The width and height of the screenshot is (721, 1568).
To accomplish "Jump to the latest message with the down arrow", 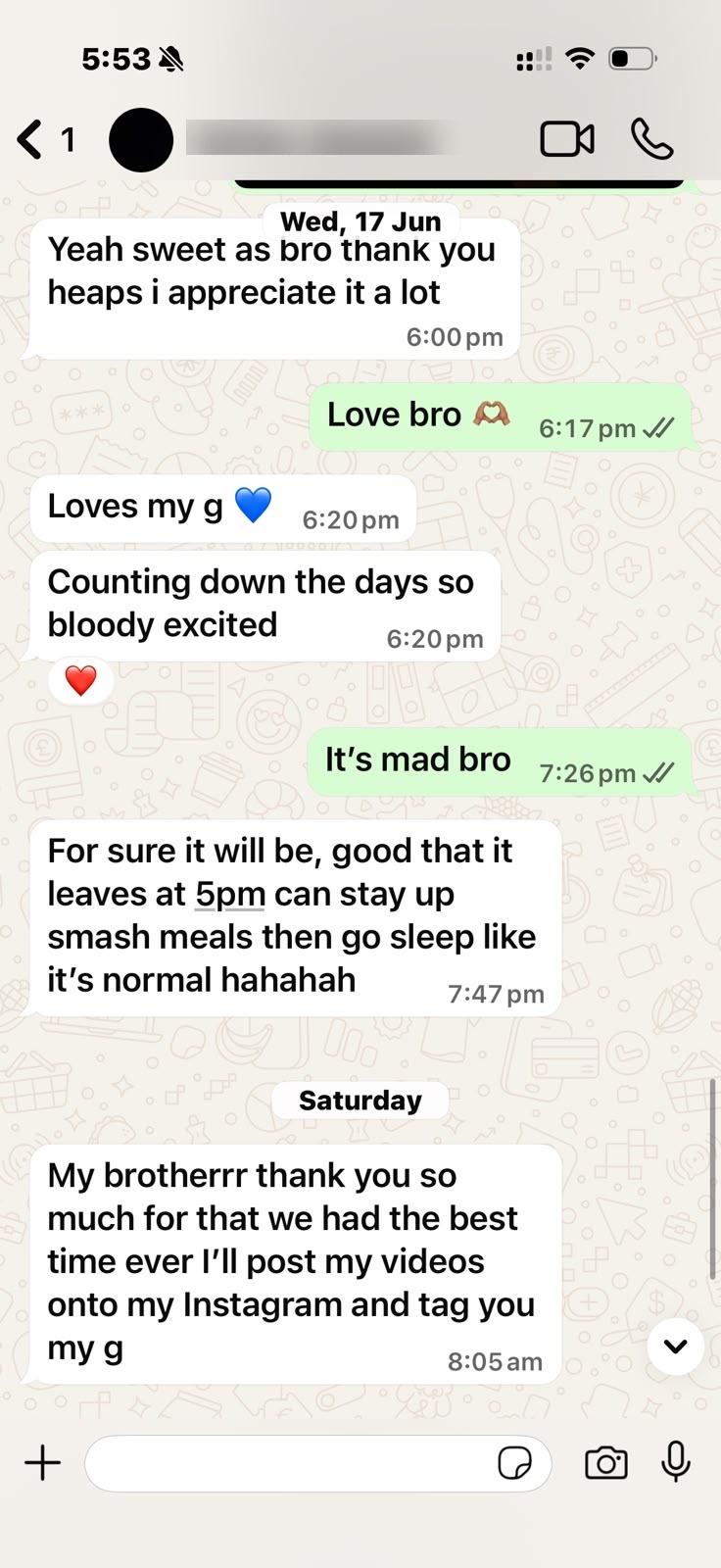I will click(675, 1347).
